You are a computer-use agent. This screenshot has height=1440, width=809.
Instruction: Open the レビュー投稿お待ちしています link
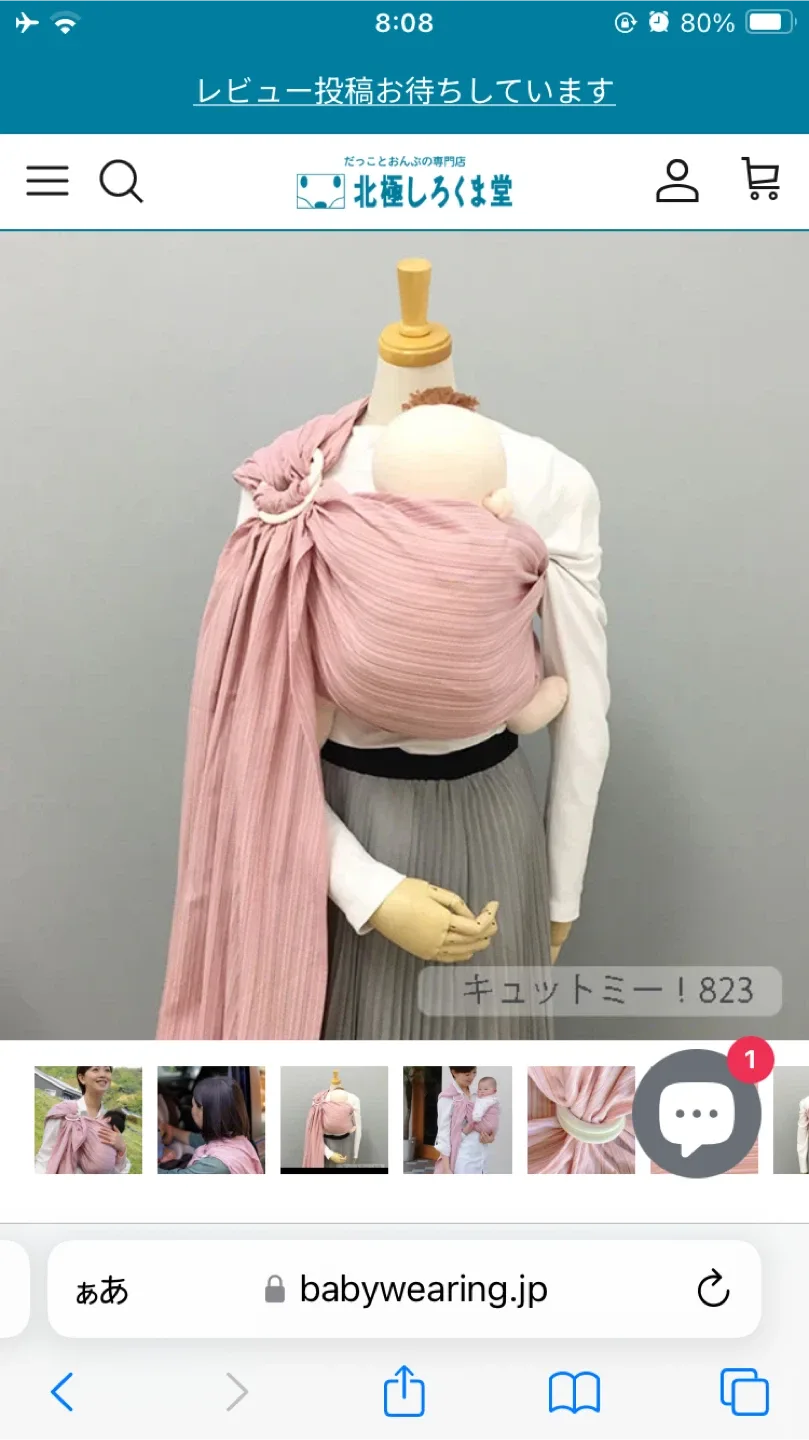point(404,91)
